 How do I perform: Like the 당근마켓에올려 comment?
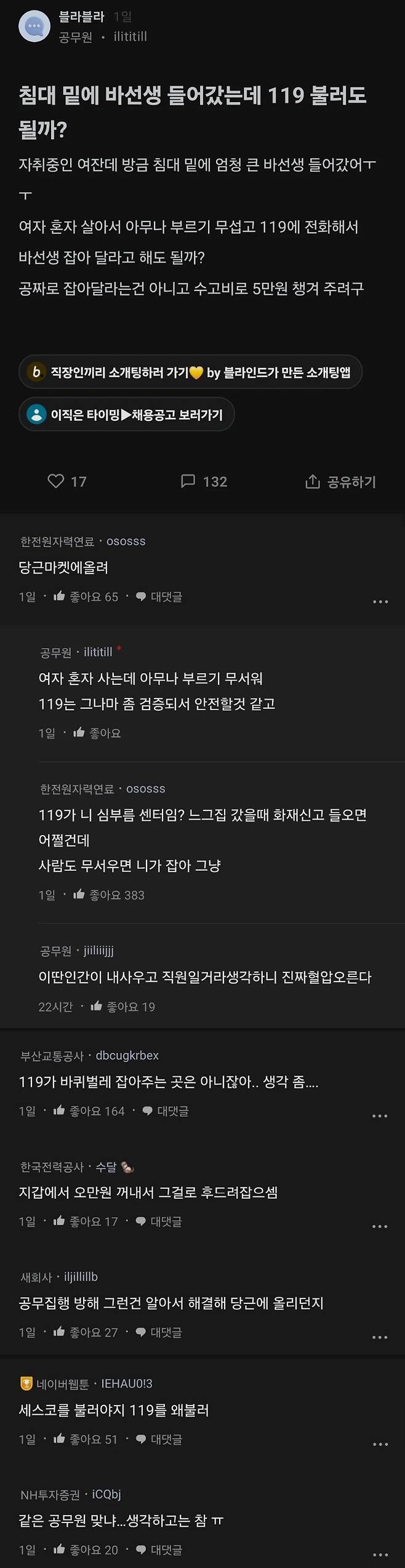tap(86, 596)
